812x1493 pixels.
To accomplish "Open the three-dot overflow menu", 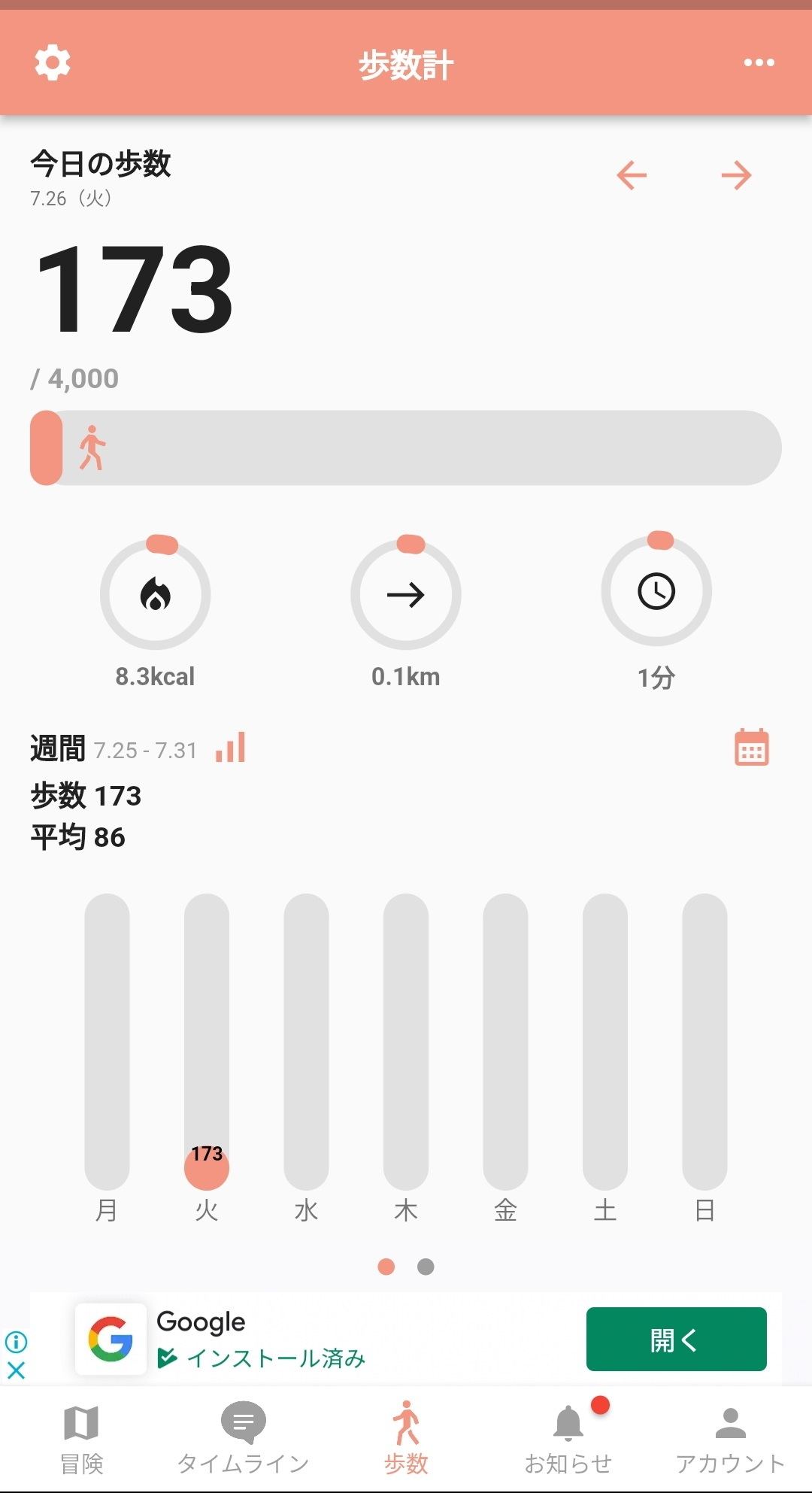I will (759, 62).
